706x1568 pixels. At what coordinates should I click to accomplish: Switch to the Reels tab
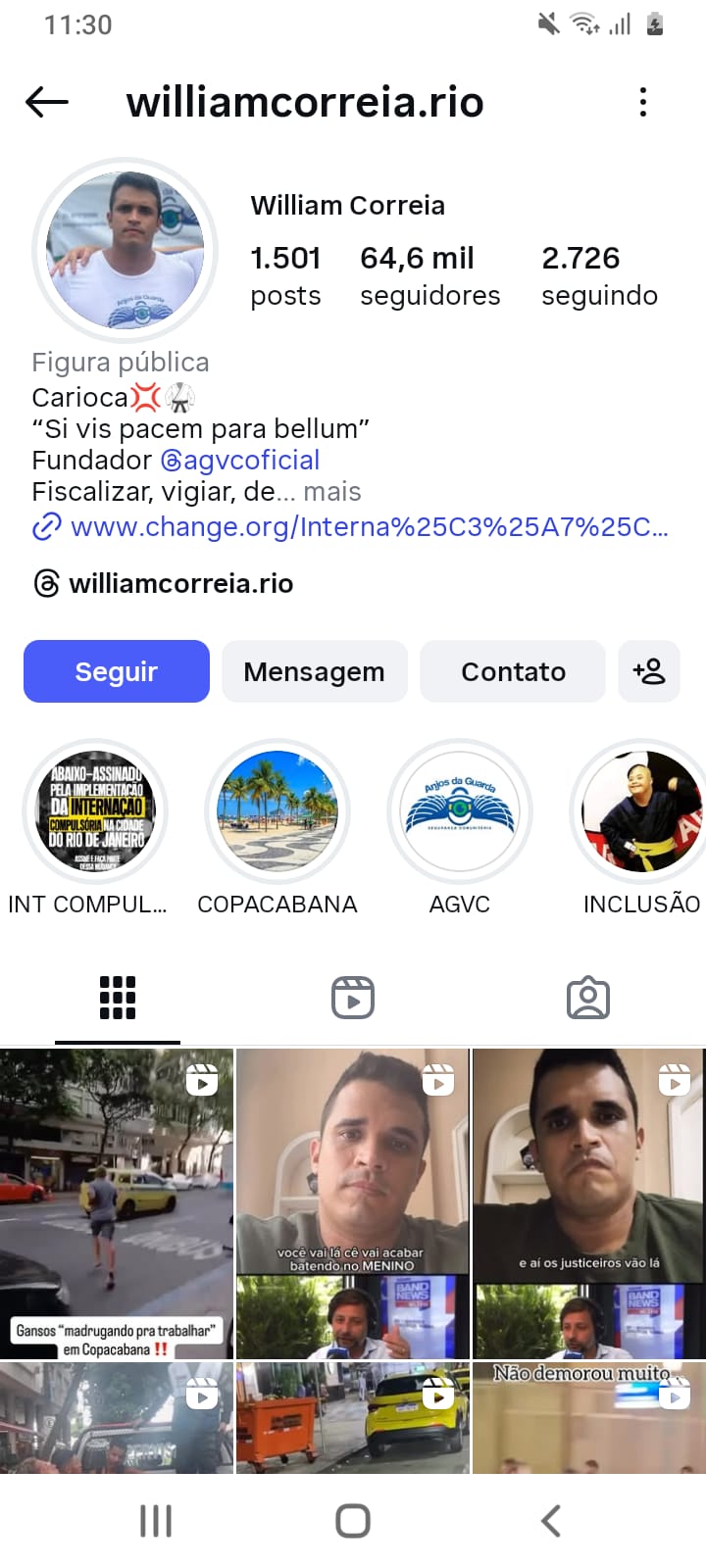click(x=353, y=998)
